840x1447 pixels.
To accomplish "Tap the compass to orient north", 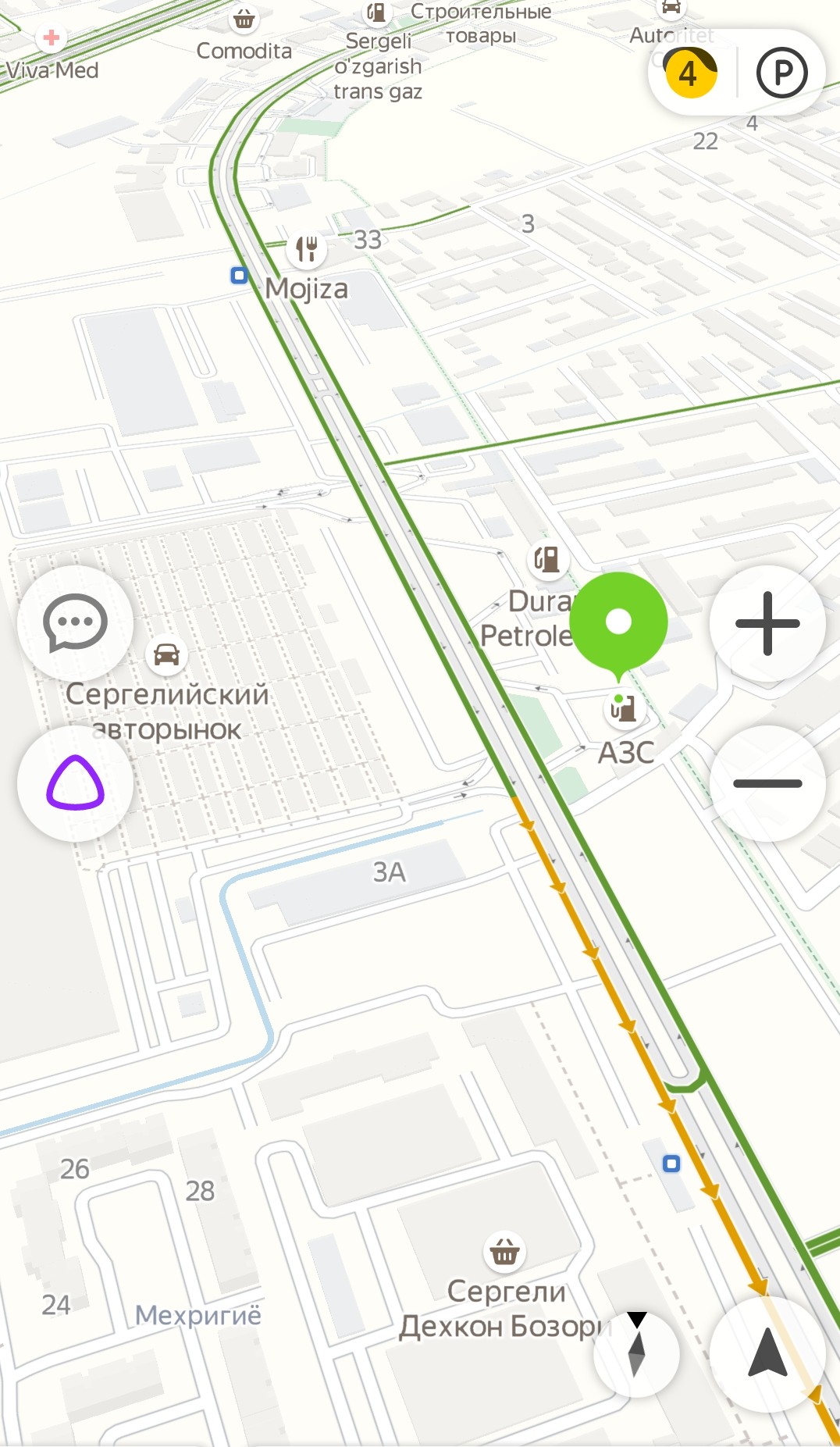I will coord(636,1353).
